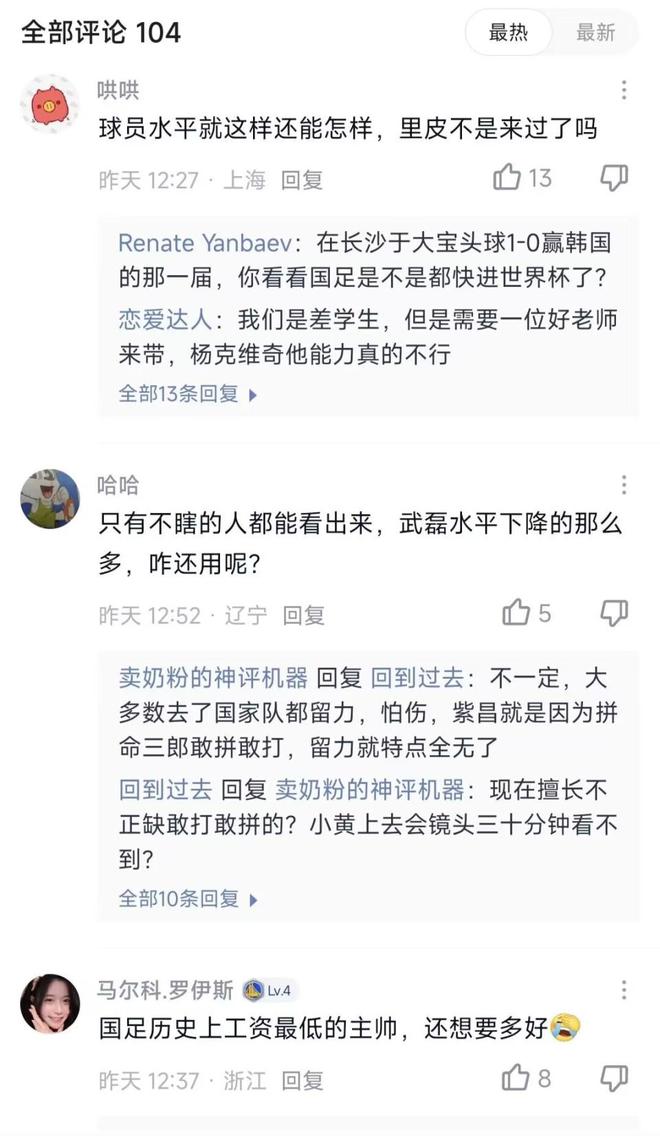Dislike 哈哈's comment
The image size is (660, 1136).
pos(613,612)
